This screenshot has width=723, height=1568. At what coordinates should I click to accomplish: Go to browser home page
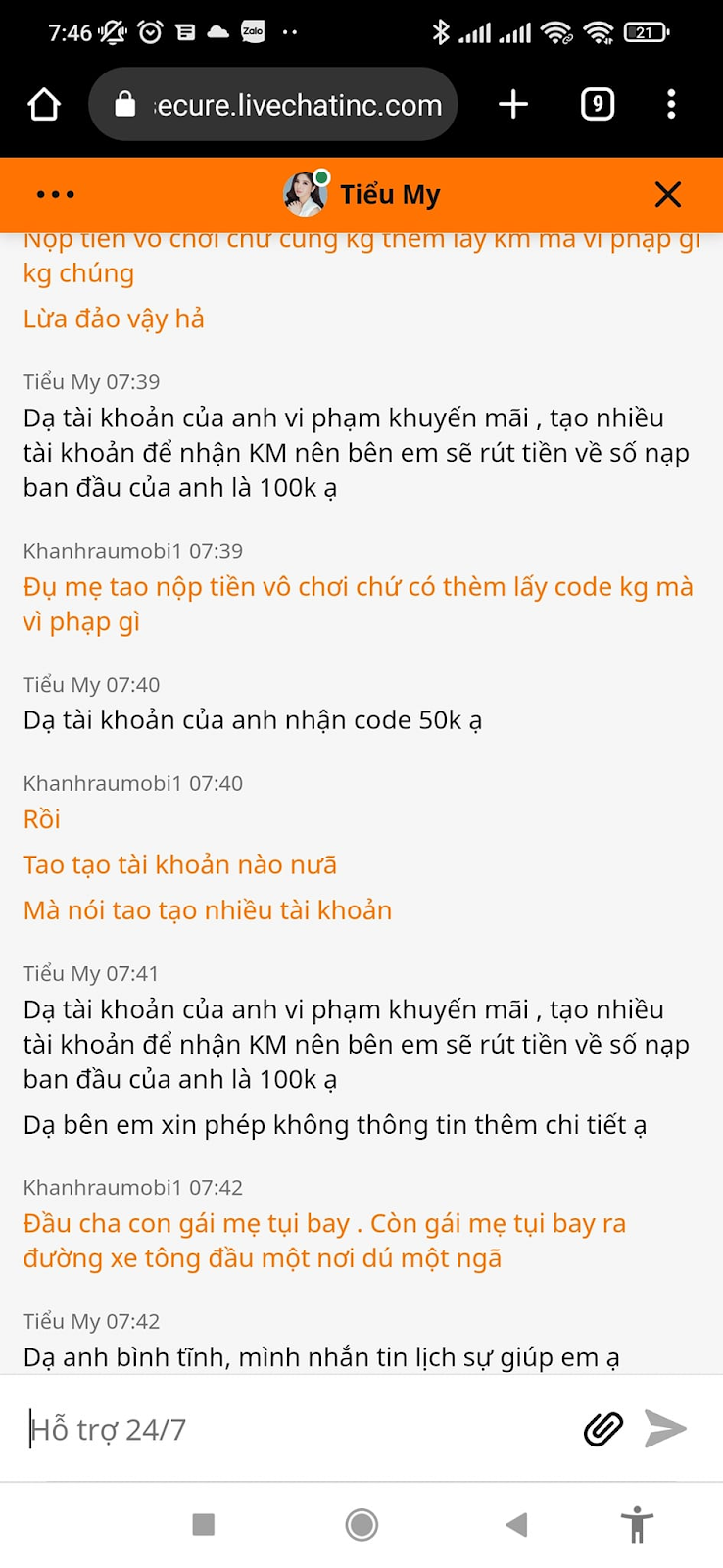coord(44,104)
